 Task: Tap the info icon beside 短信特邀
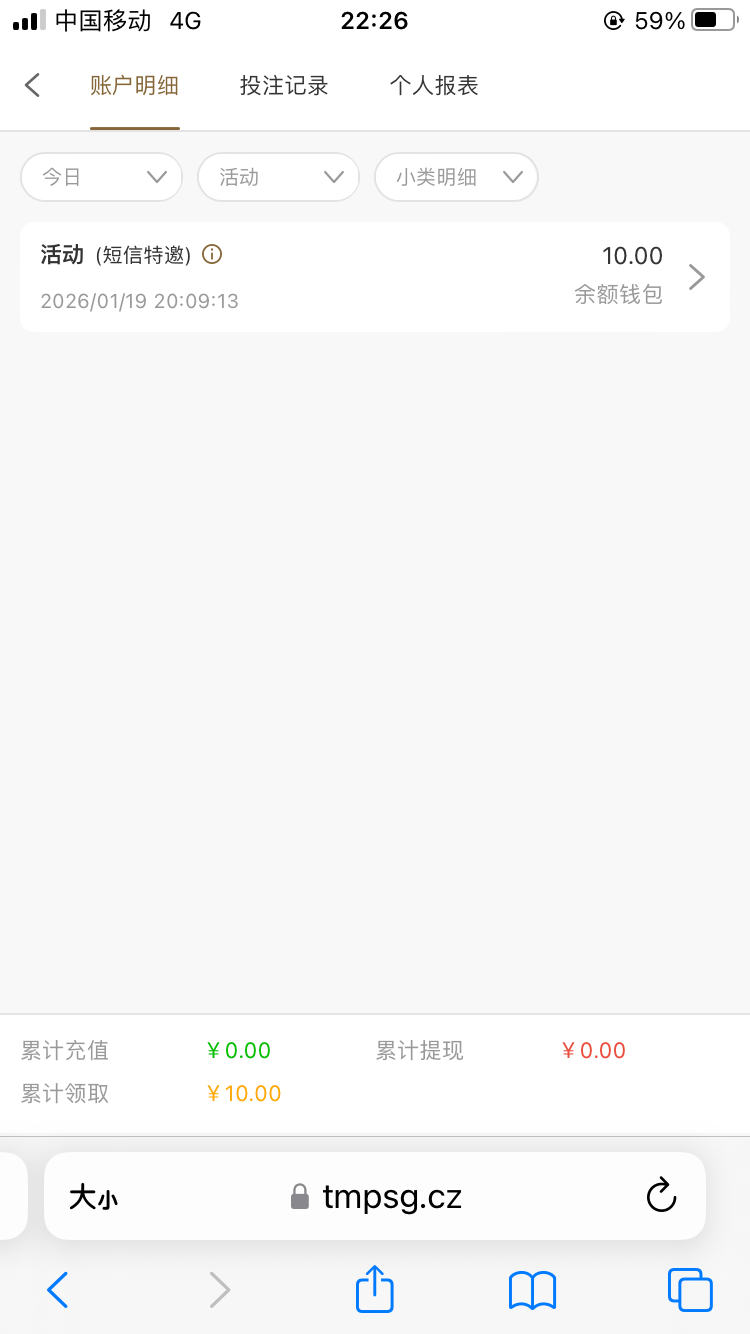pyautogui.click(x=212, y=254)
